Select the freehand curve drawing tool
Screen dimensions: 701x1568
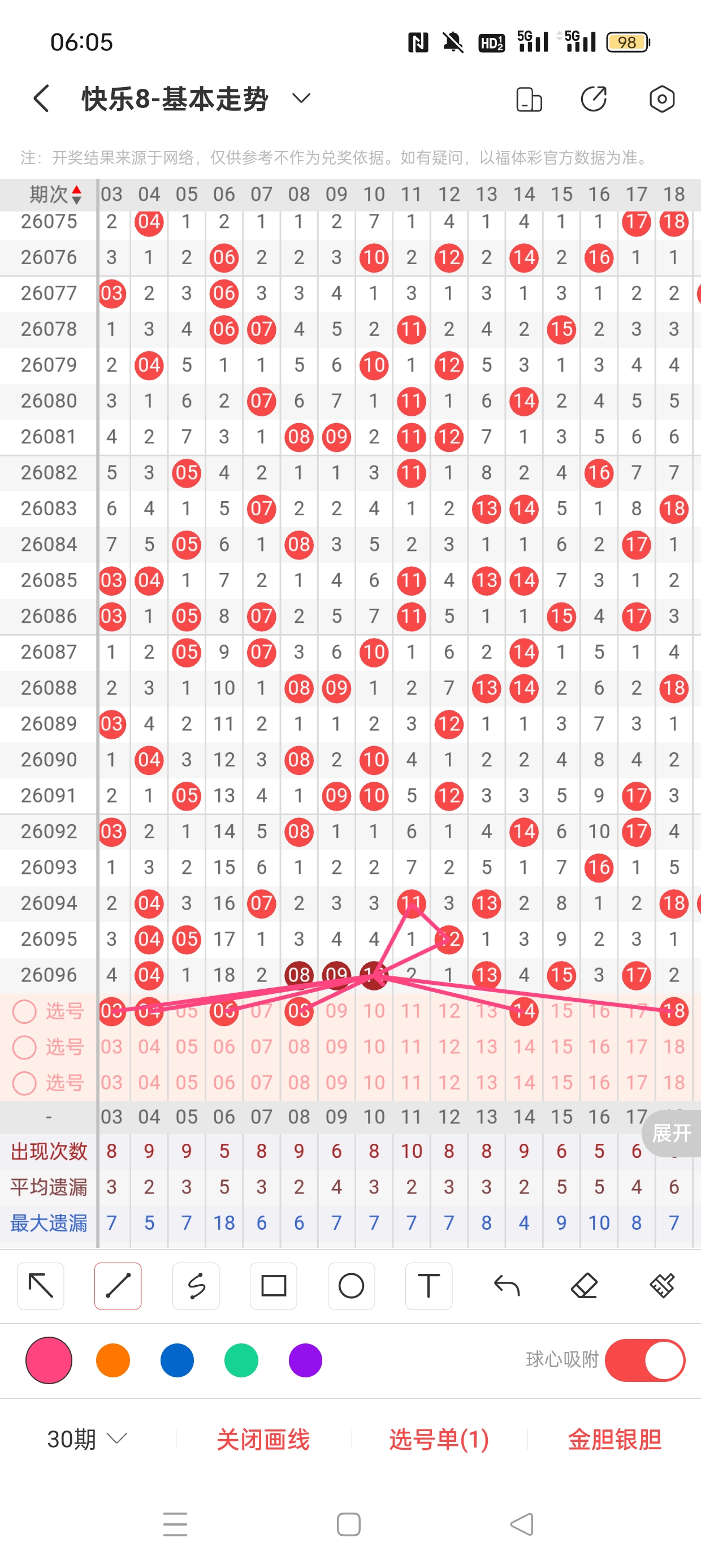pyautogui.click(x=196, y=1286)
